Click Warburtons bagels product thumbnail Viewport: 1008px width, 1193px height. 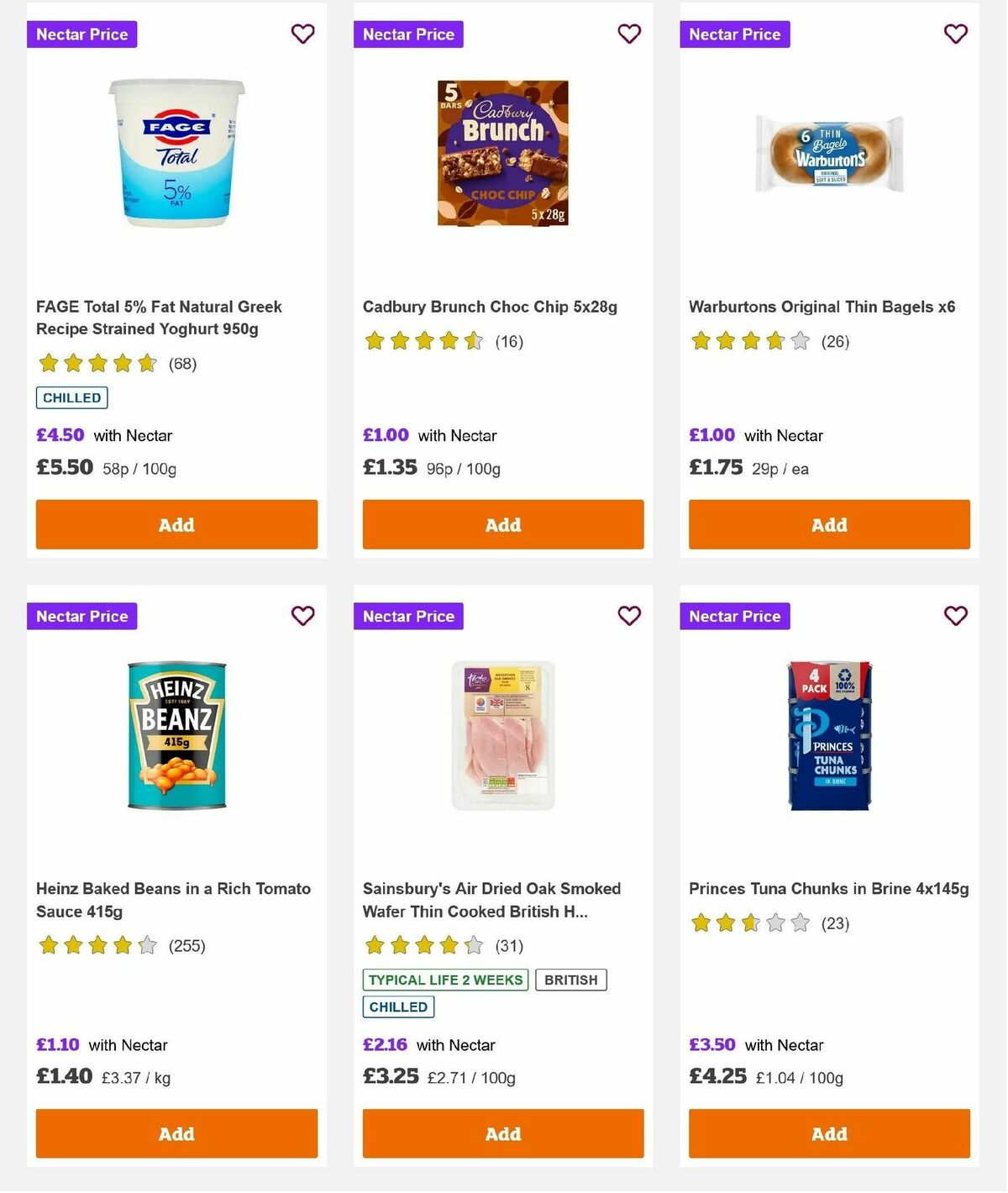click(x=828, y=154)
